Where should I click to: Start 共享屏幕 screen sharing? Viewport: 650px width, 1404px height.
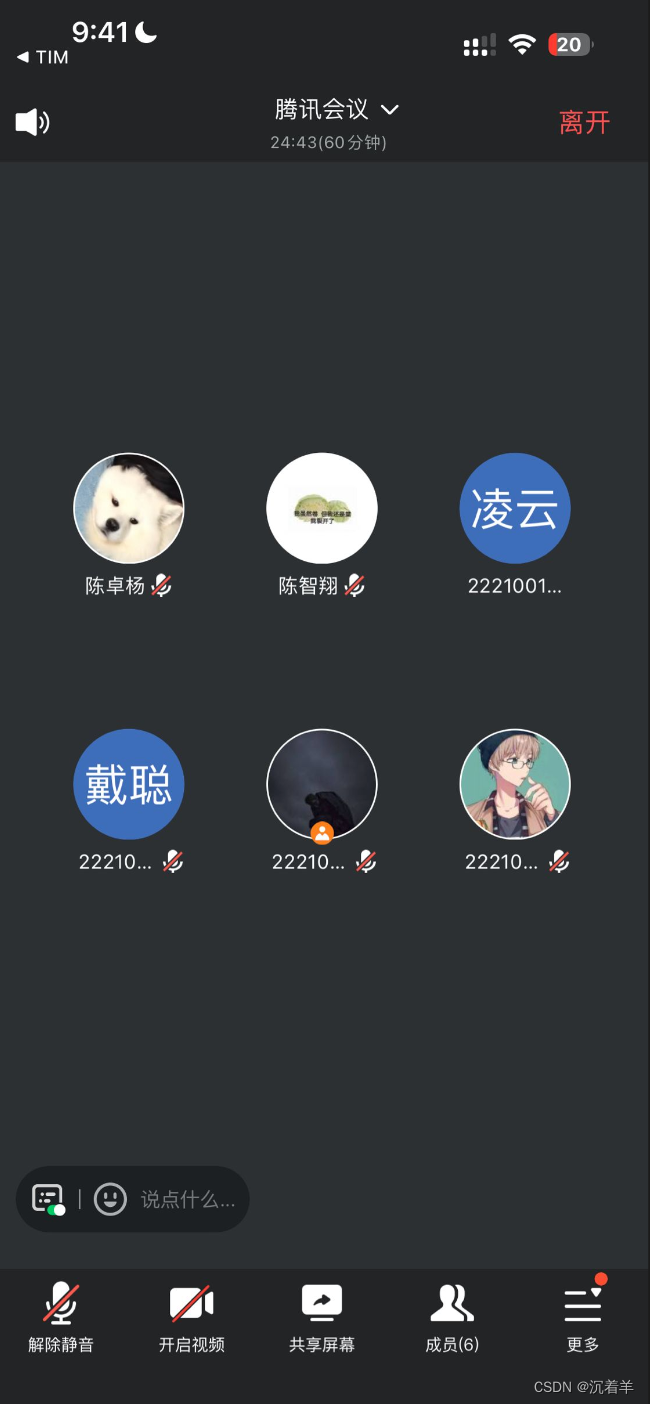322,1316
